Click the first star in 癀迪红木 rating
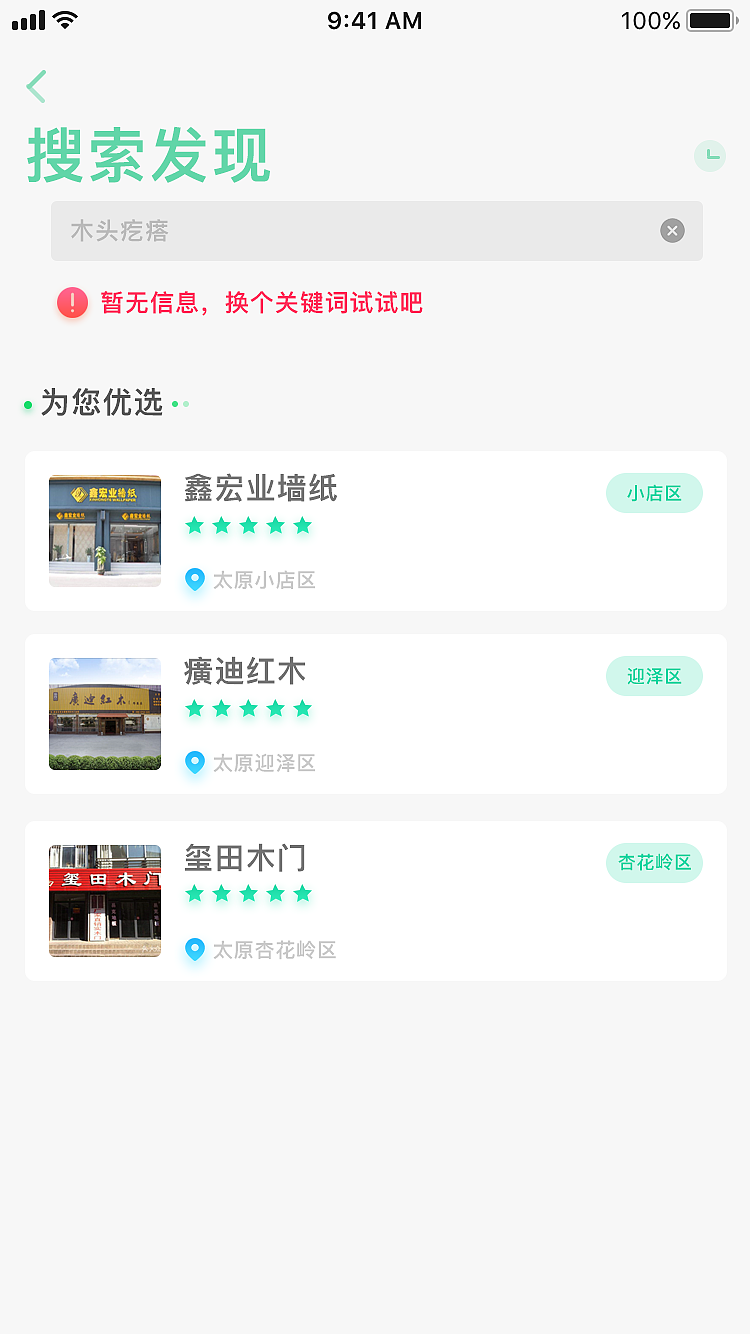The width and height of the screenshot is (750, 1334). coord(195,708)
